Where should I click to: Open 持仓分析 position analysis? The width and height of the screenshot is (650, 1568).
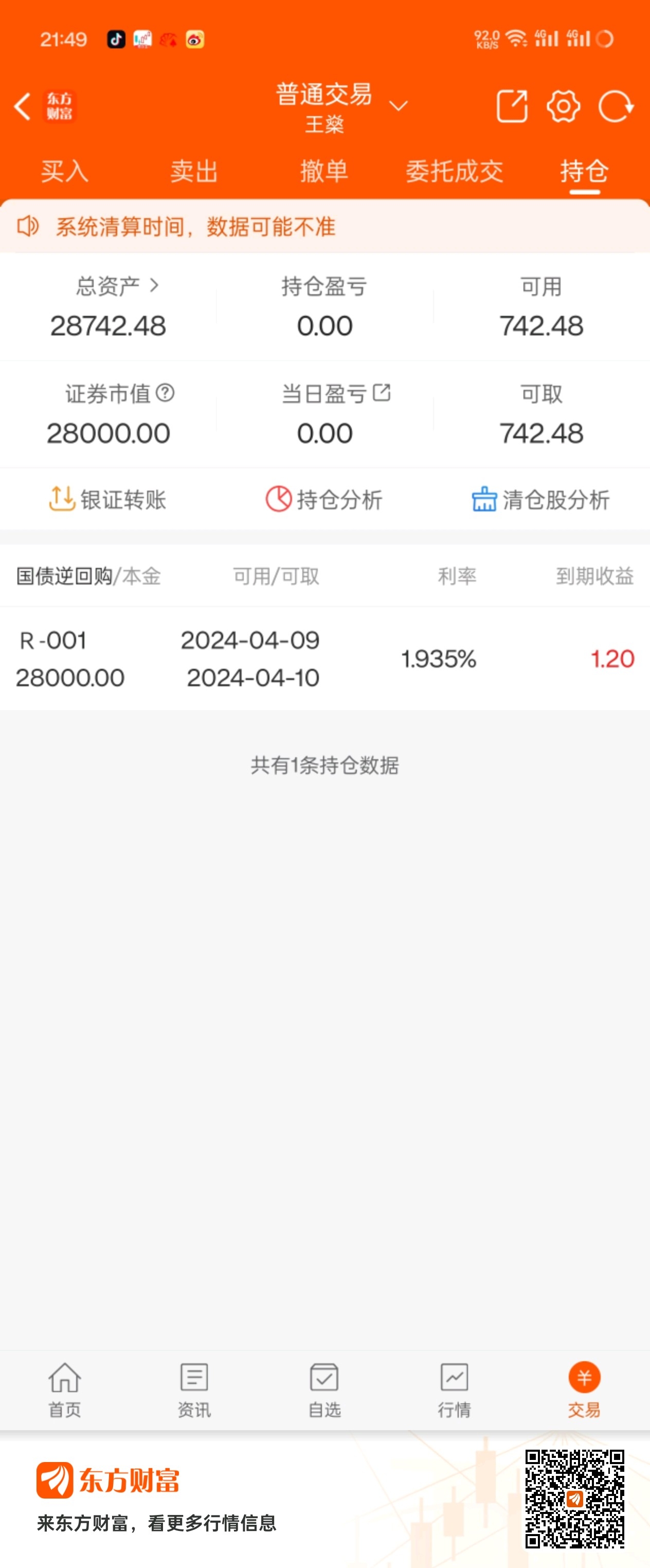324,500
